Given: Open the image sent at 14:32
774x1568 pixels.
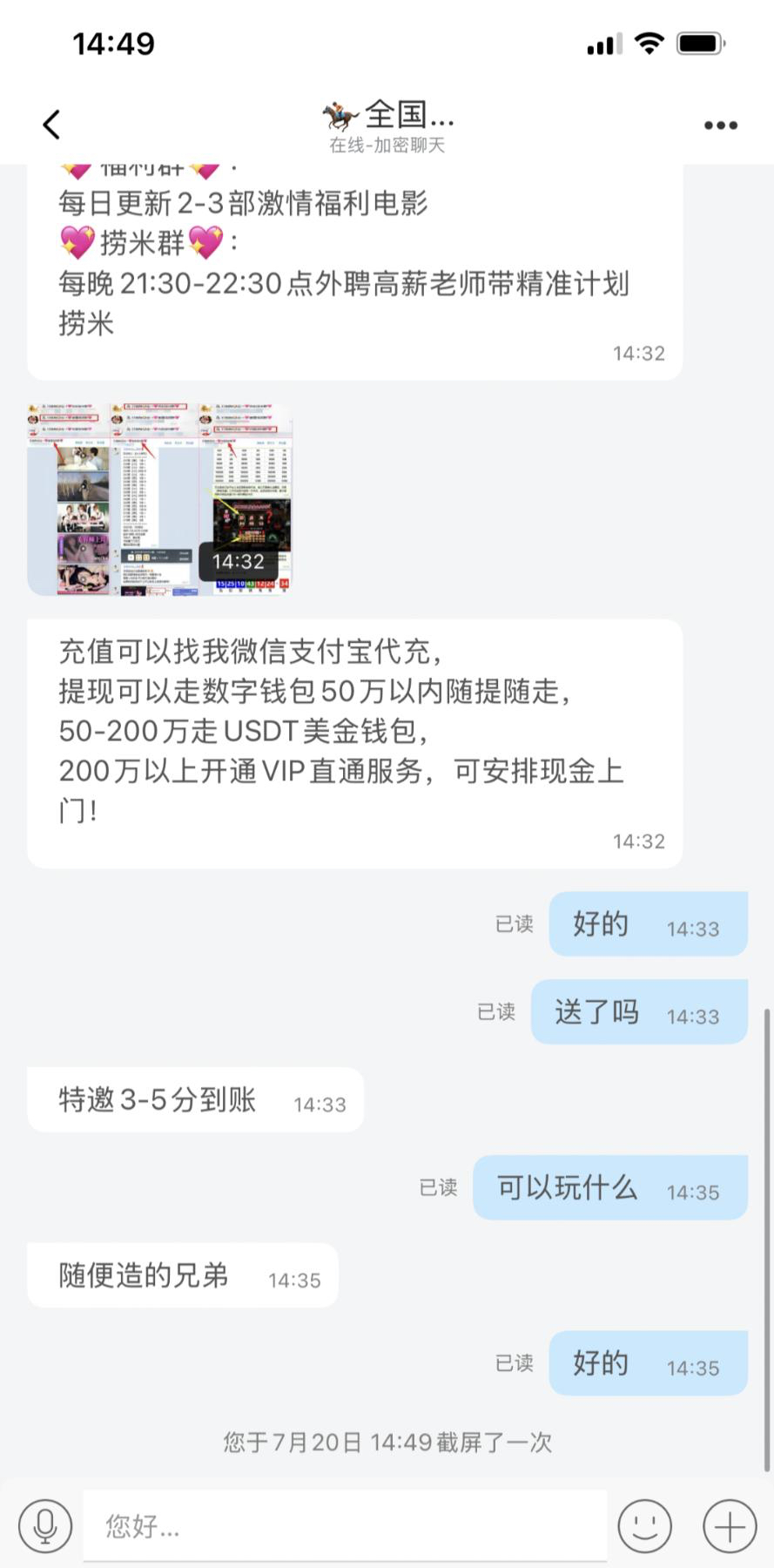Looking at the screenshot, I should tap(159, 499).
